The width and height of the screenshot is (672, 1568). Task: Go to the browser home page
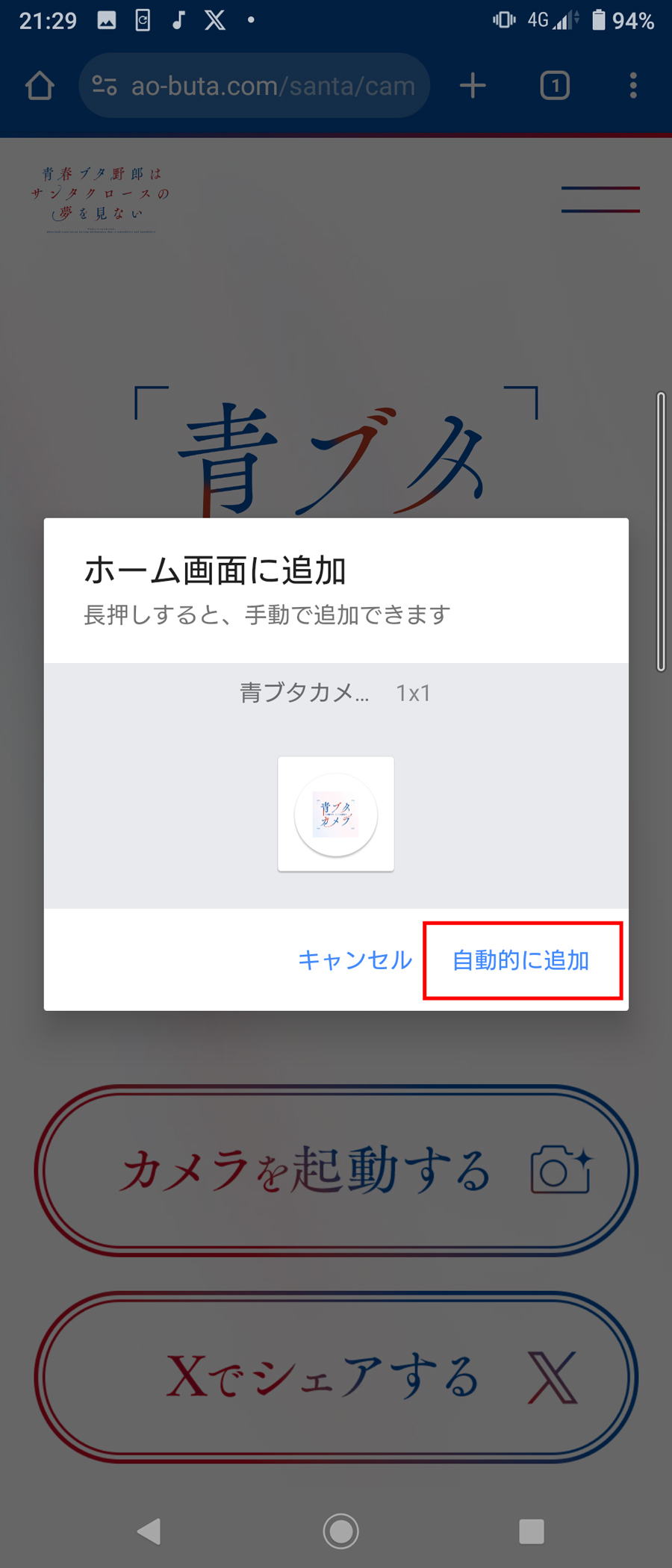(x=40, y=86)
